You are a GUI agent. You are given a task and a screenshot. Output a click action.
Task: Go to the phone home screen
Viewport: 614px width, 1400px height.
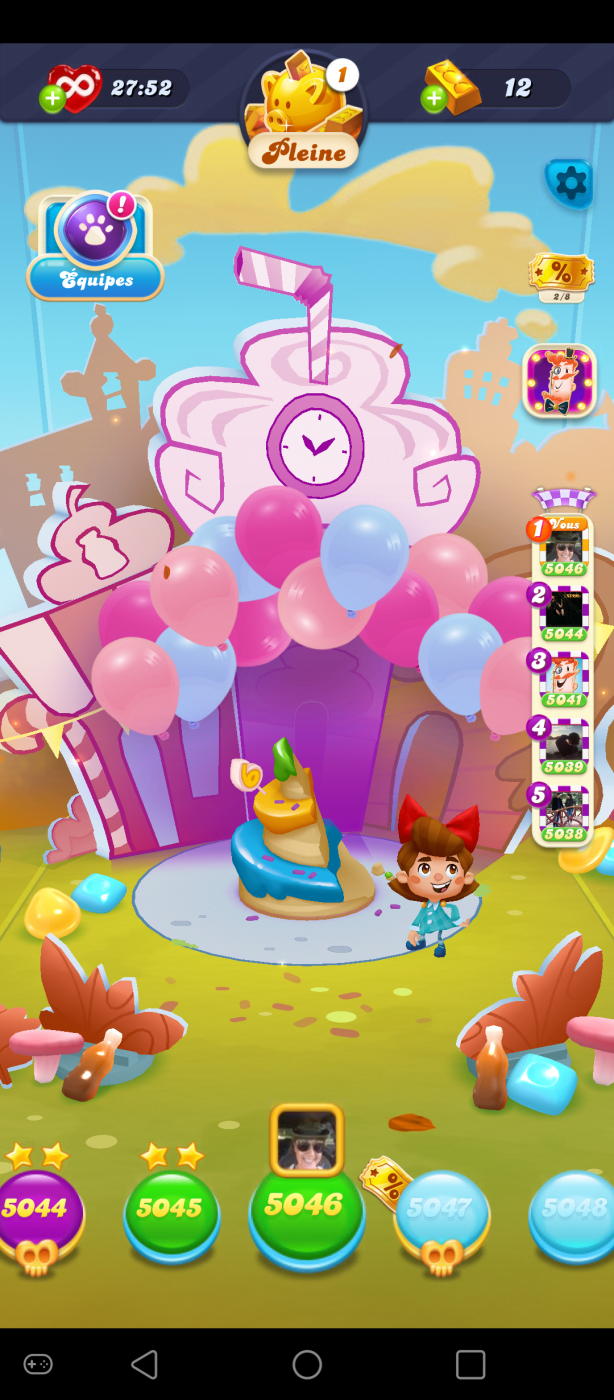coord(307,1364)
